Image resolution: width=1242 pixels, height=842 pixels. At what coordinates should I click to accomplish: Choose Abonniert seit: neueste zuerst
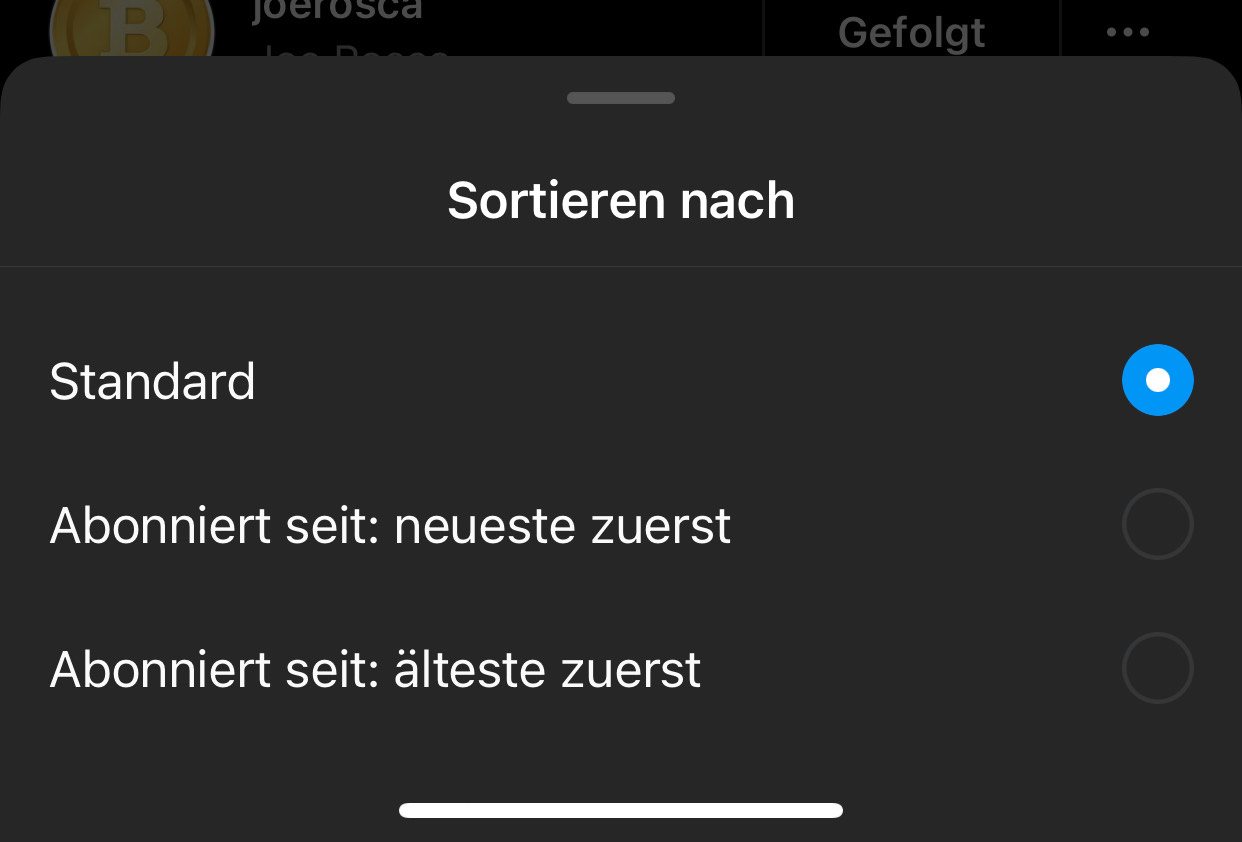point(1157,524)
